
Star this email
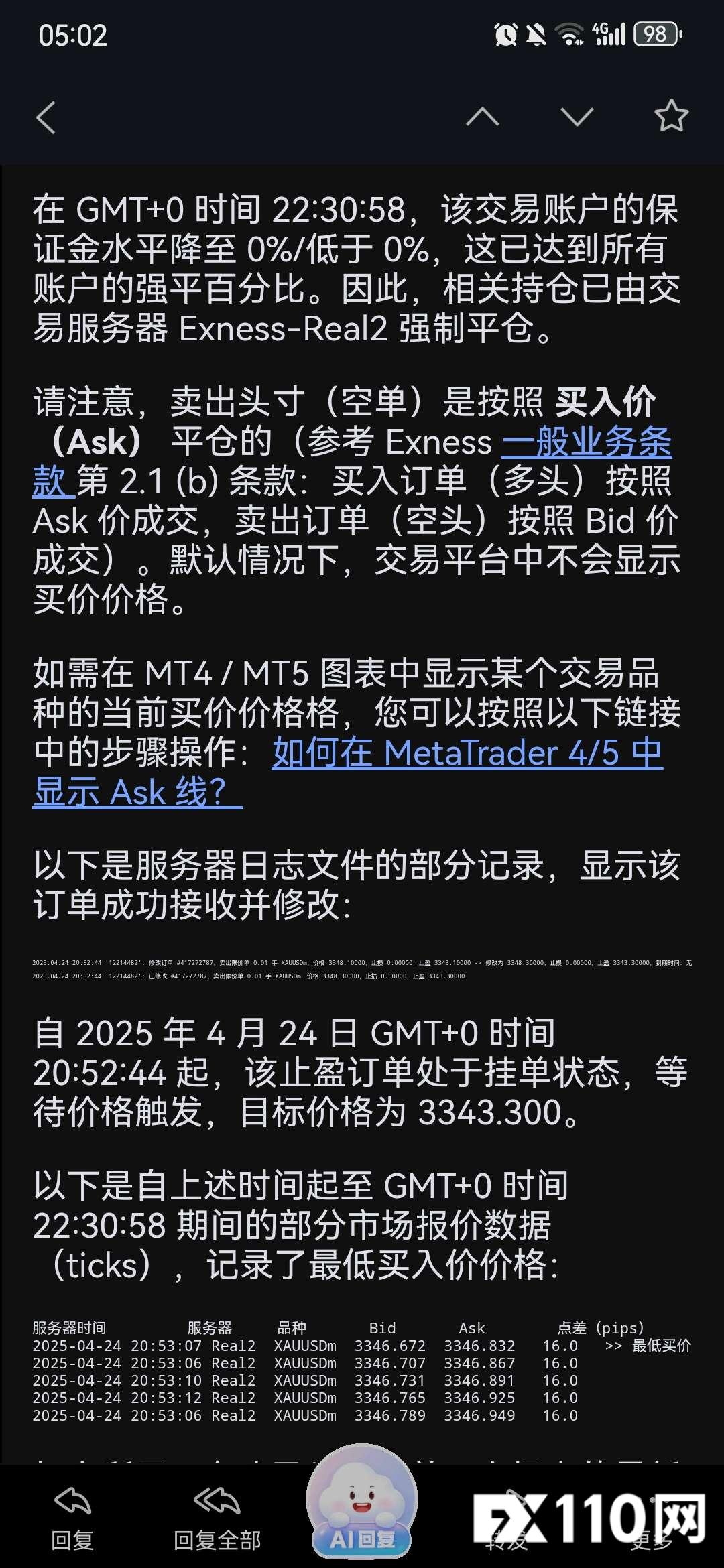[x=671, y=117]
